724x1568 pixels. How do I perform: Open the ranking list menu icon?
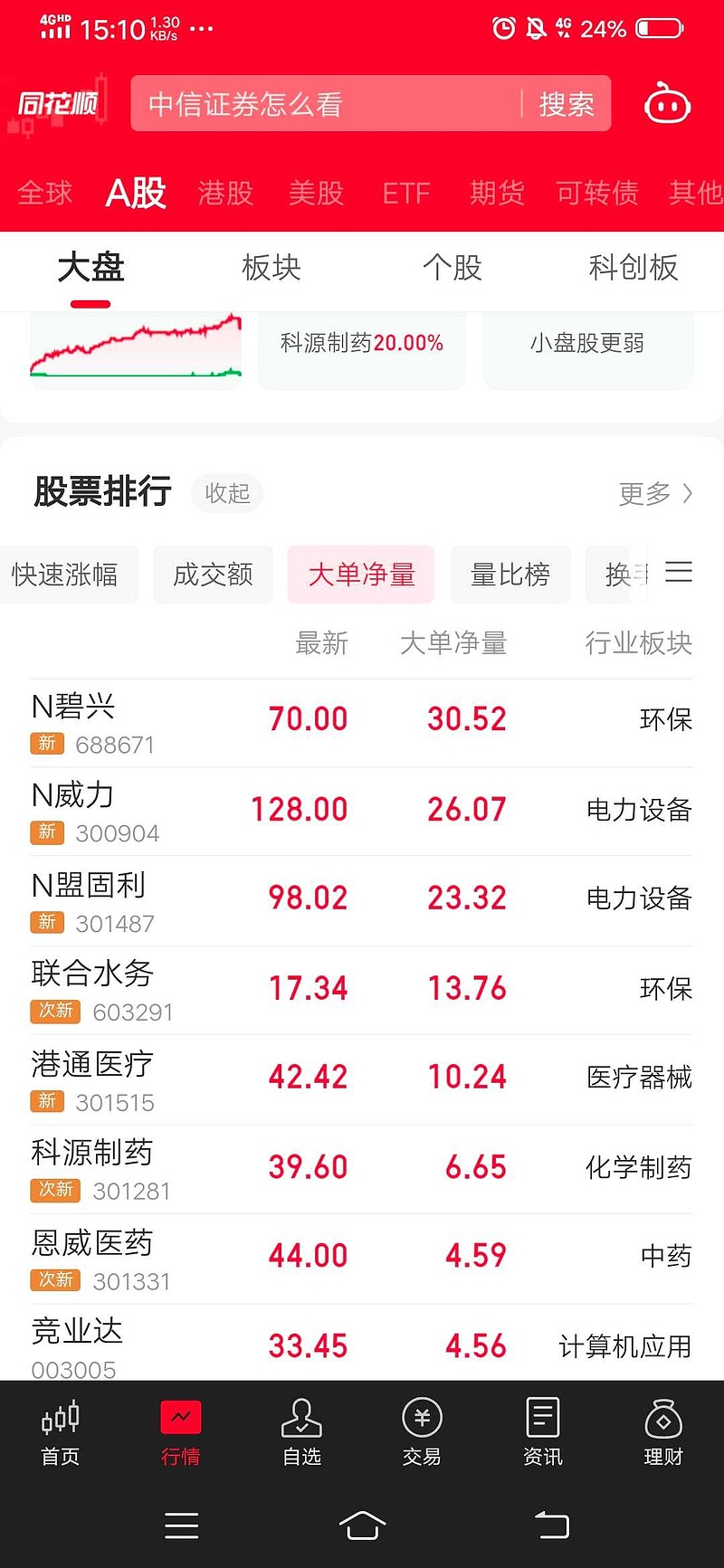pyautogui.click(x=679, y=572)
